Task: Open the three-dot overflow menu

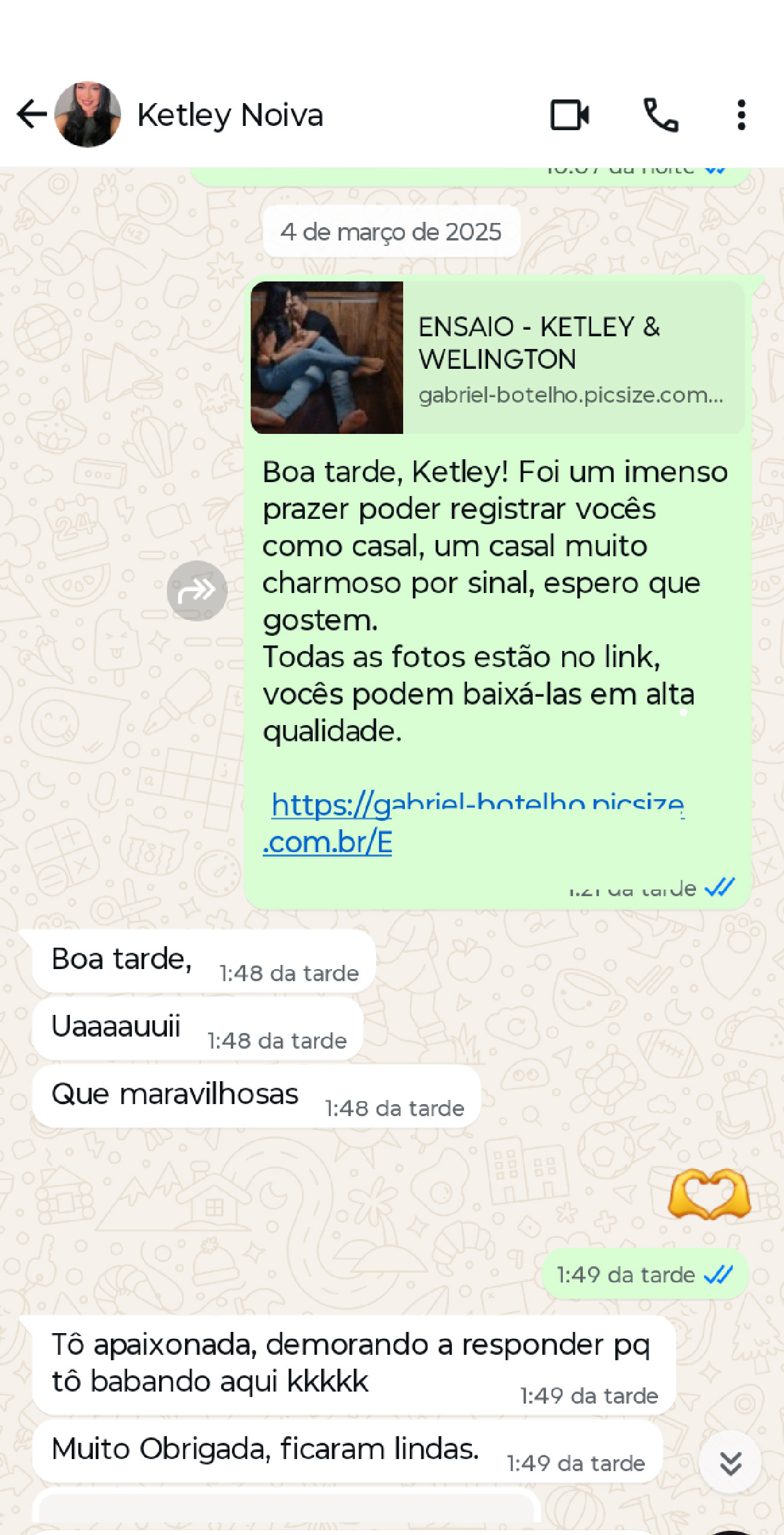Action: [741, 115]
